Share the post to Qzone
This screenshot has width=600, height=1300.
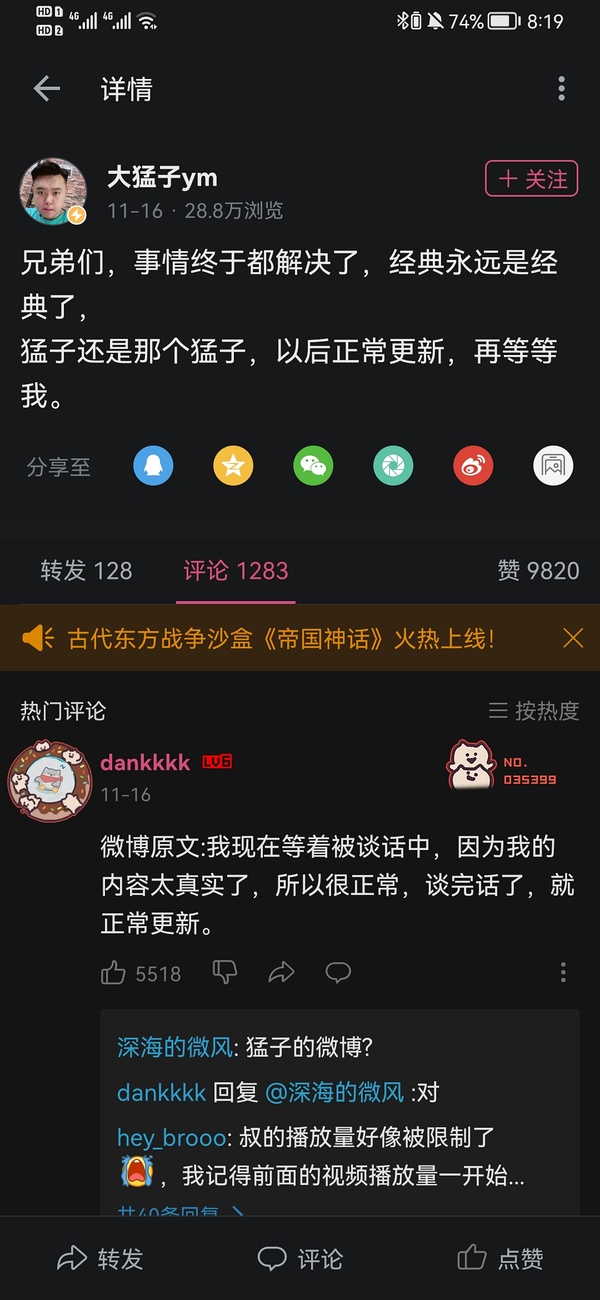[233, 466]
